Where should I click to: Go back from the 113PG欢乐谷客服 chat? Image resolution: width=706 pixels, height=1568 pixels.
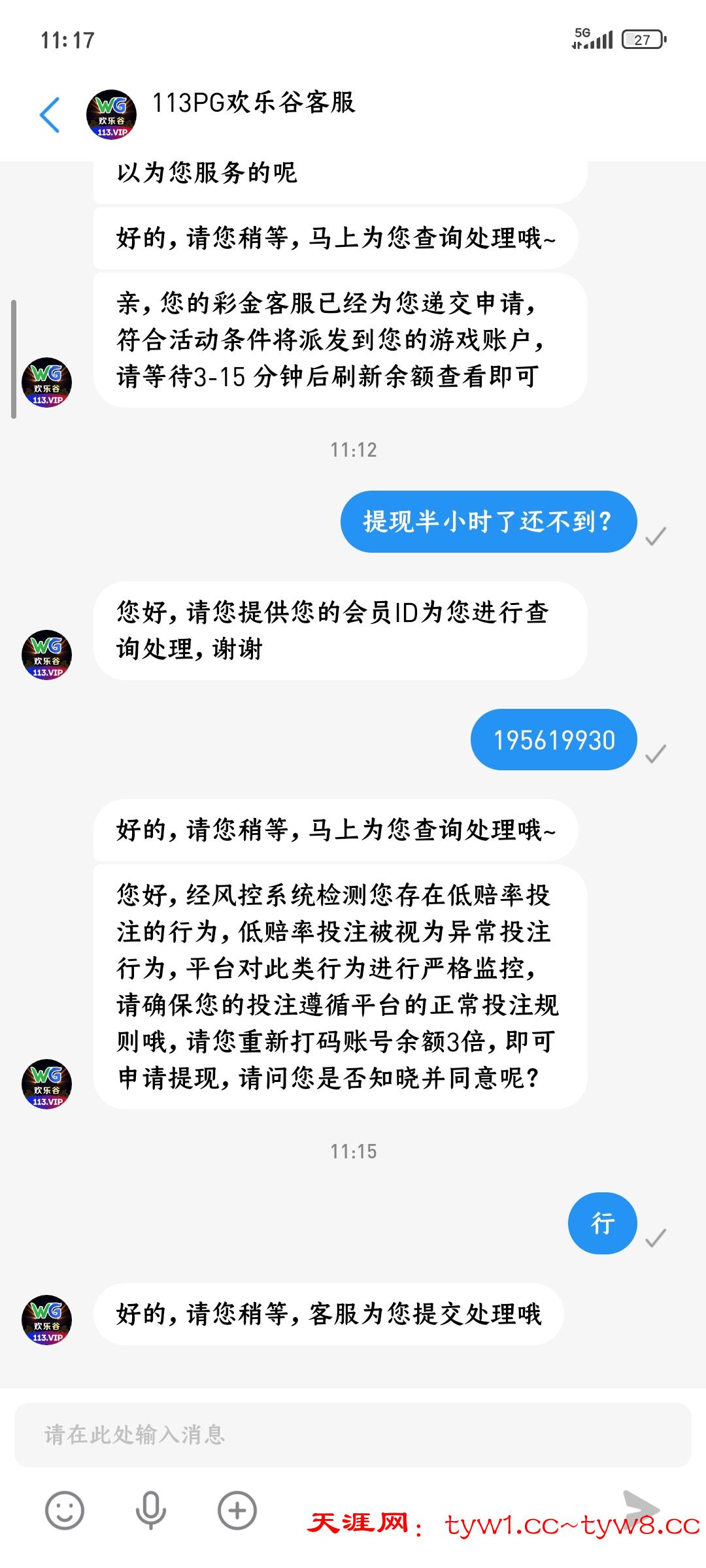point(50,115)
